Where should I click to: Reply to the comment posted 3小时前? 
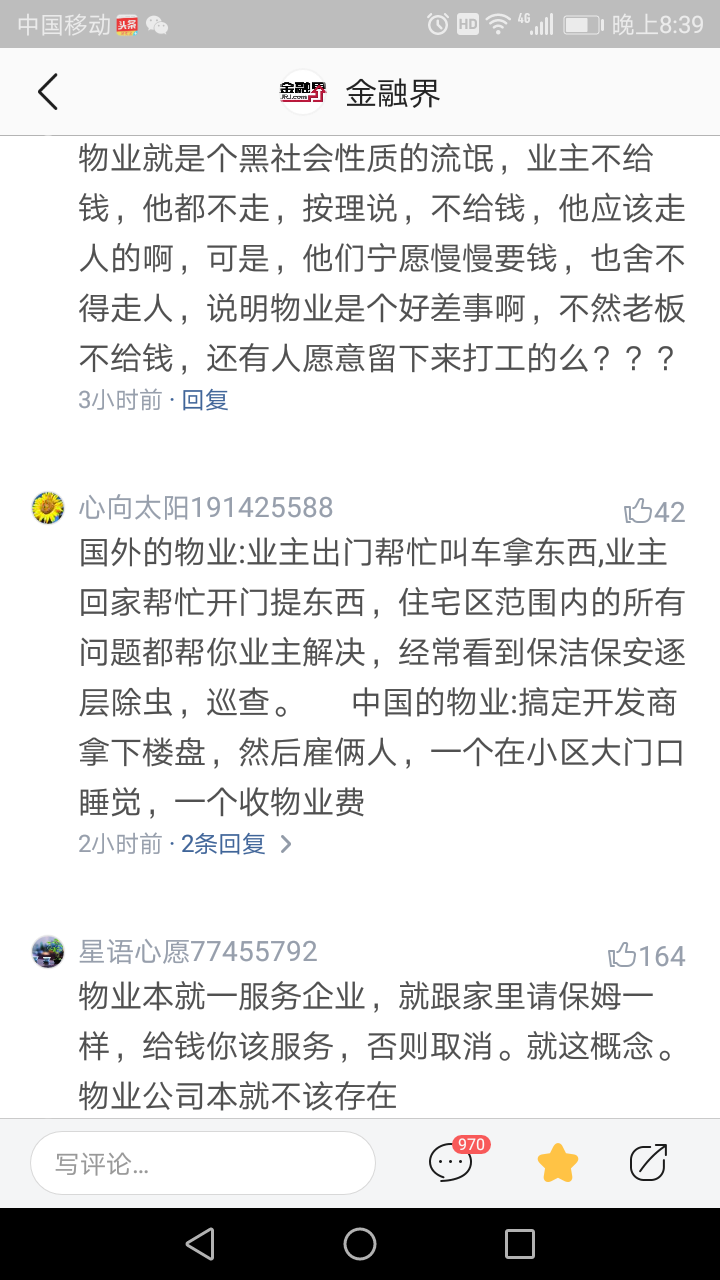pyautogui.click(x=205, y=400)
